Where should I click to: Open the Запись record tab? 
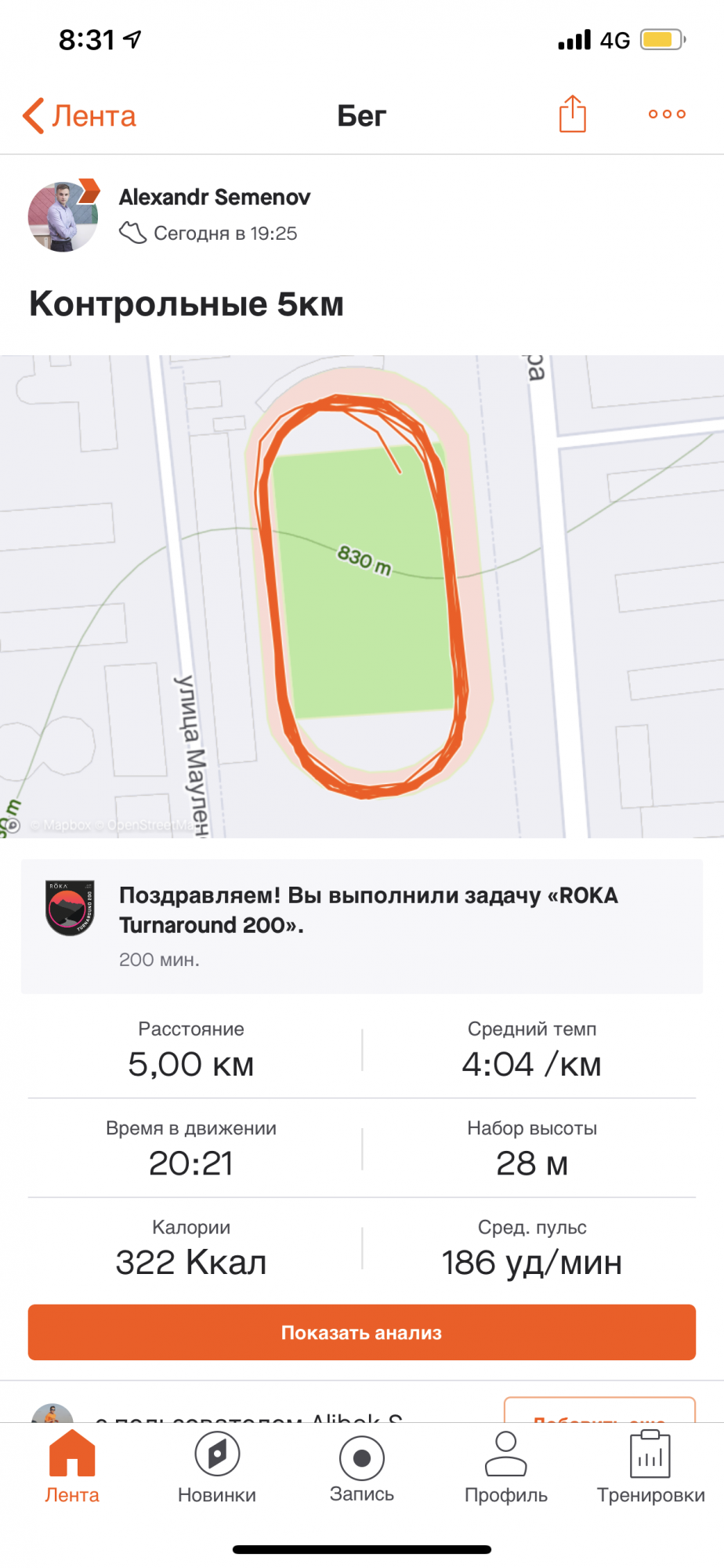tap(362, 1466)
